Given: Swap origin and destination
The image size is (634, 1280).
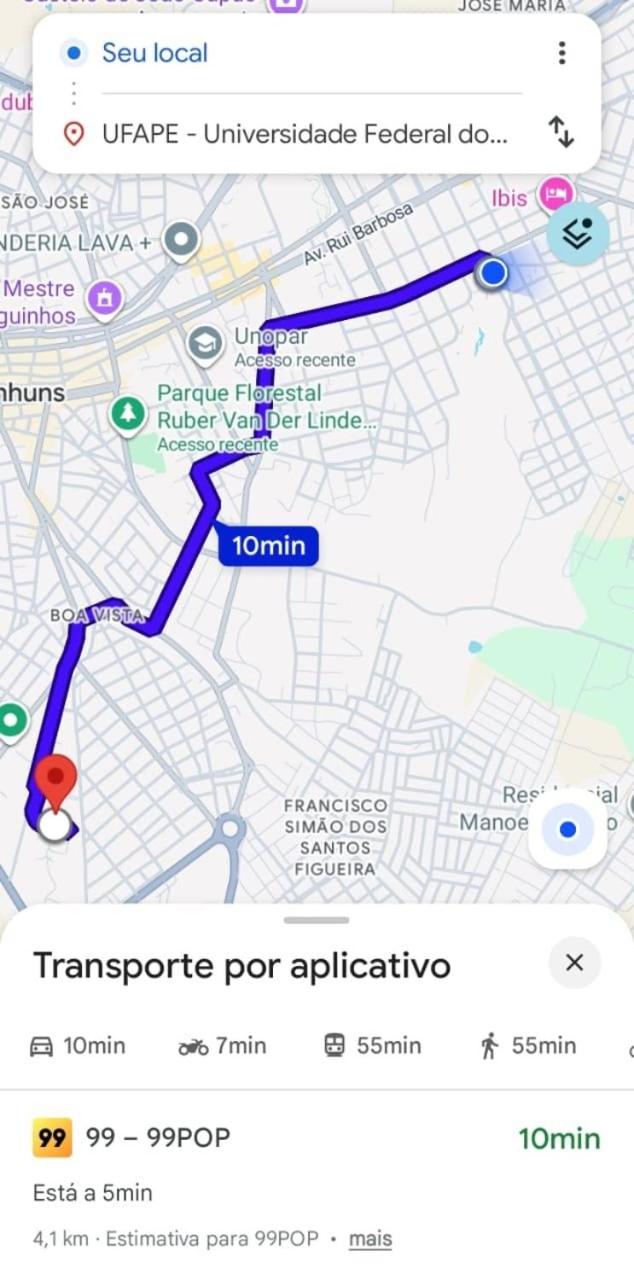Looking at the screenshot, I should click(x=562, y=132).
